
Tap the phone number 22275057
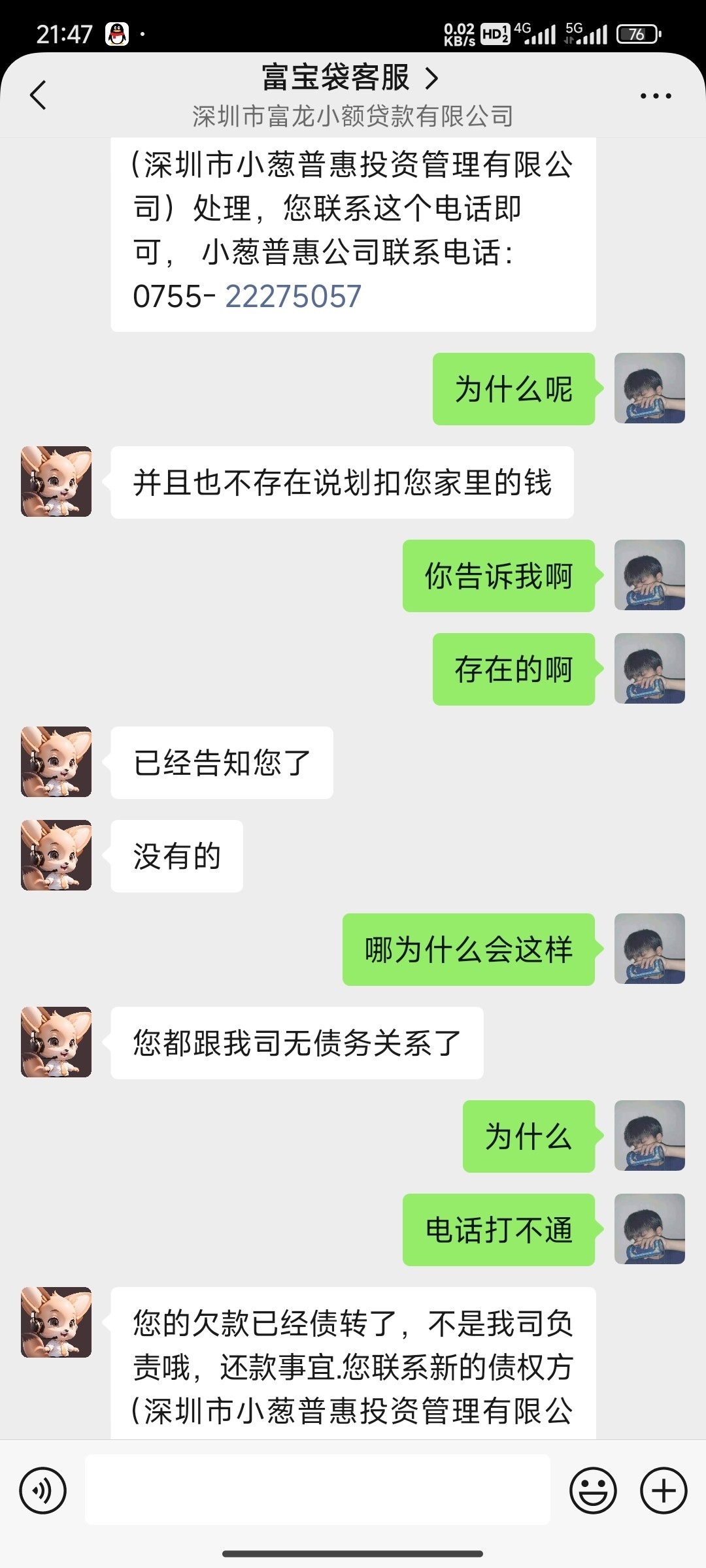tap(293, 297)
